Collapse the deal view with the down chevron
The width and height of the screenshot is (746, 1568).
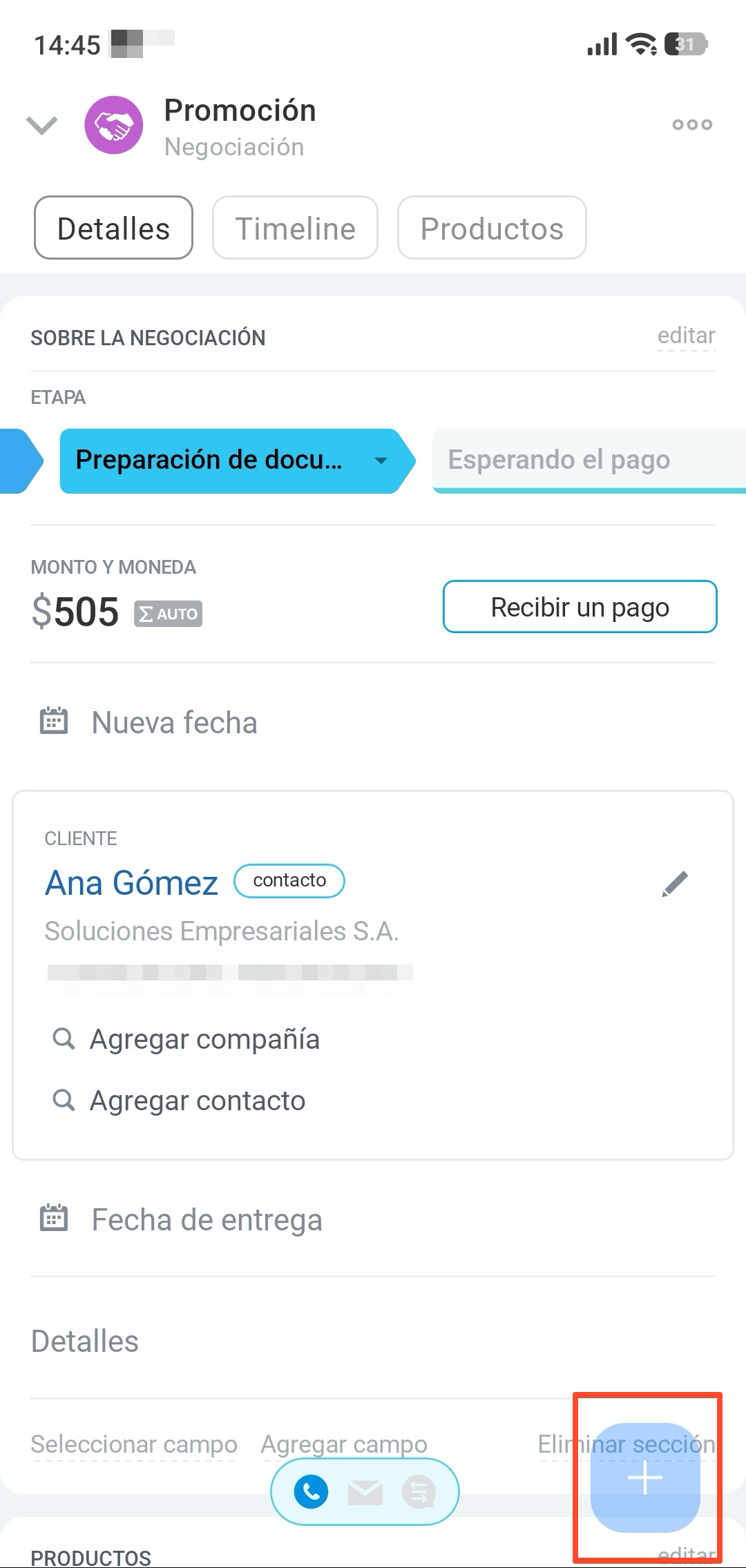coord(41,125)
